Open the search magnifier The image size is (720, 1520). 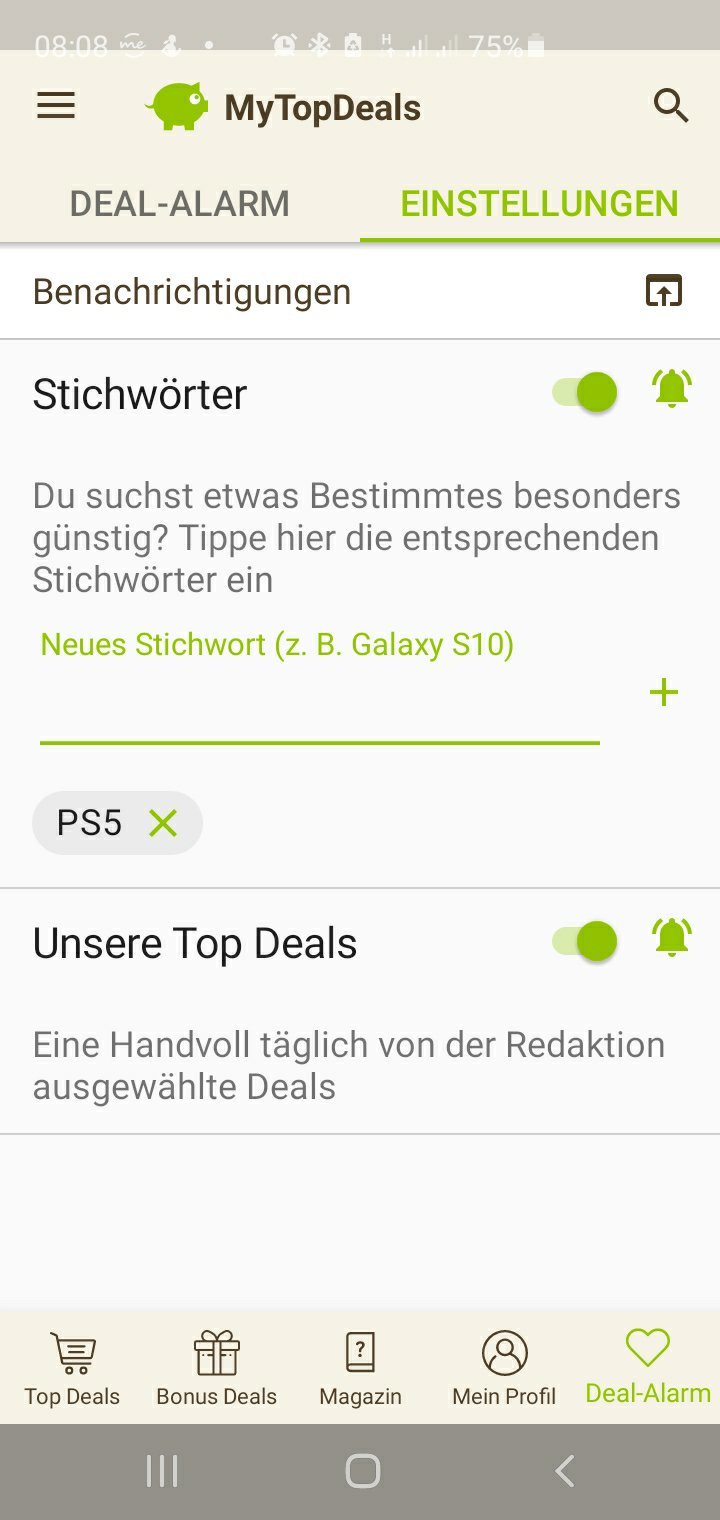[x=671, y=105]
